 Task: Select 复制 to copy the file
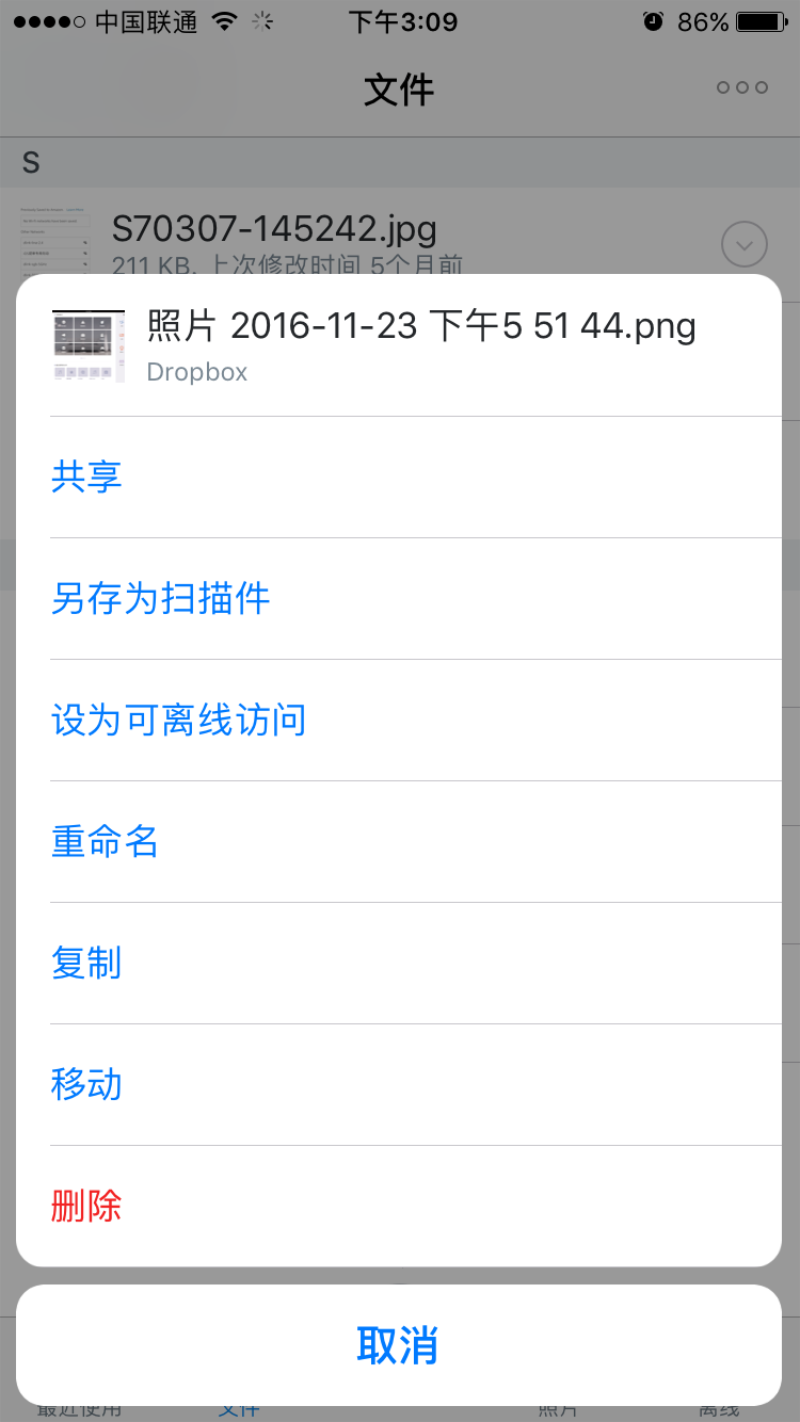[87, 963]
